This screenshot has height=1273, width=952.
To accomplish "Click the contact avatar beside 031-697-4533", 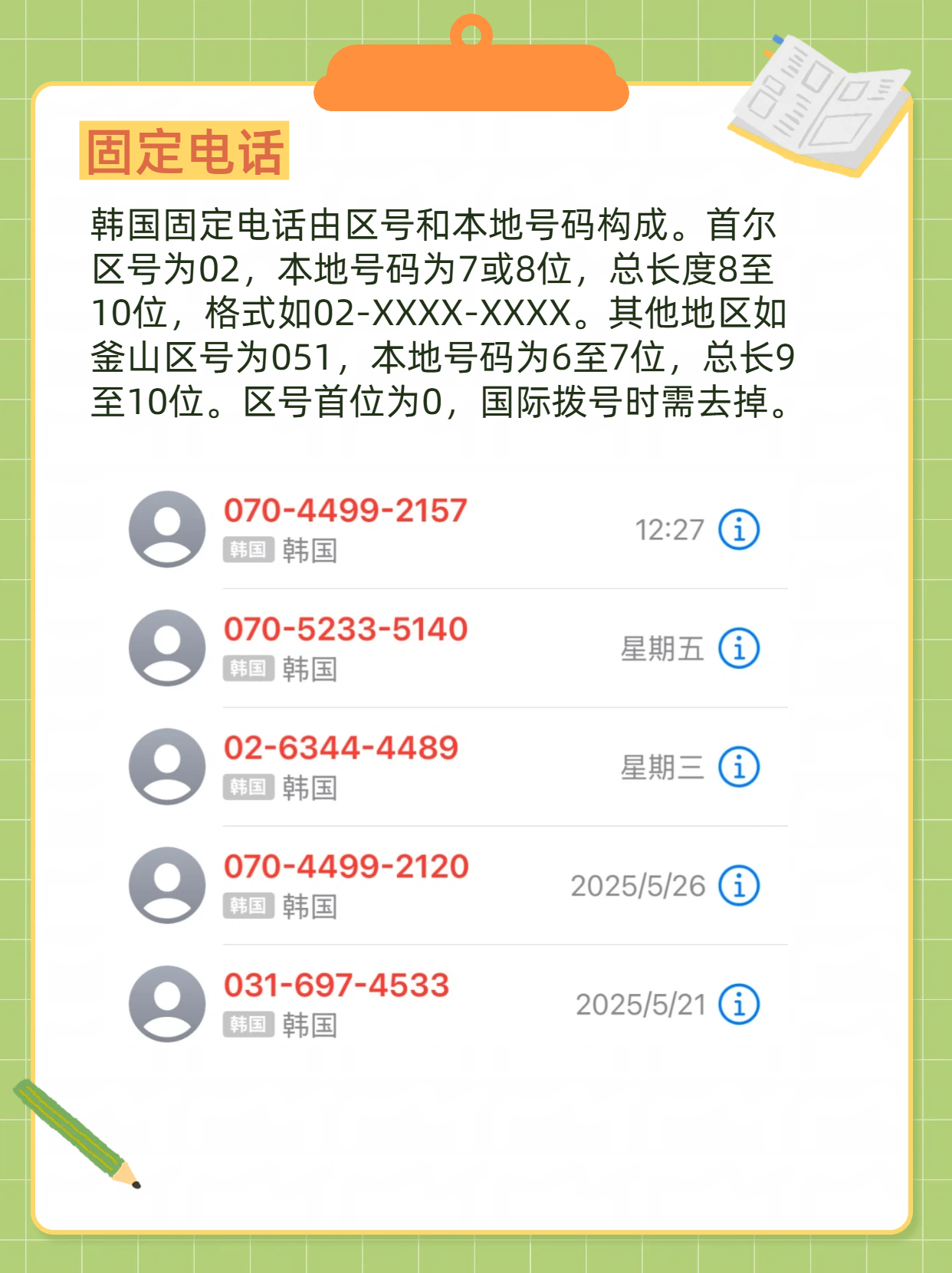I will pyautogui.click(x=166, y=1003).
